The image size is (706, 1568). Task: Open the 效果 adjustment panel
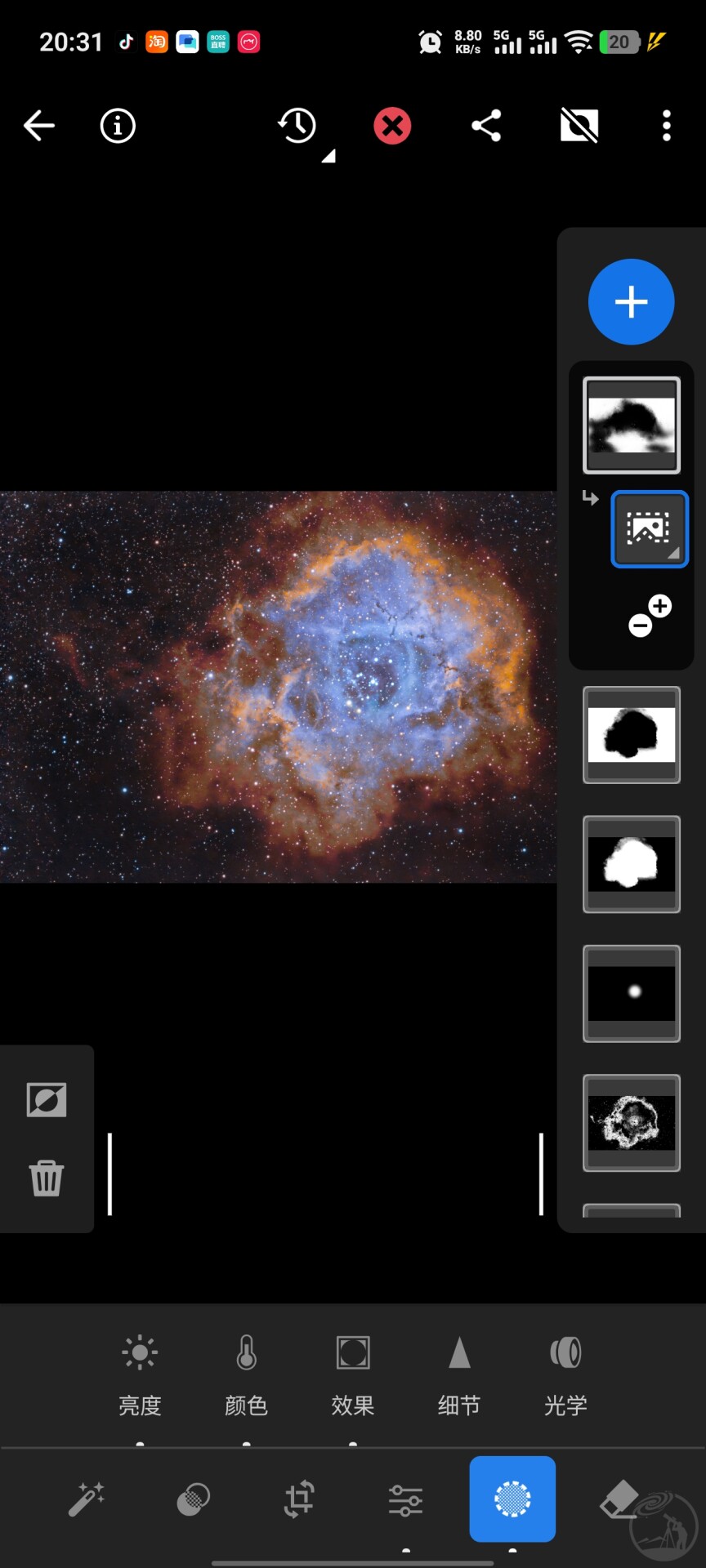pos(353,1374)
